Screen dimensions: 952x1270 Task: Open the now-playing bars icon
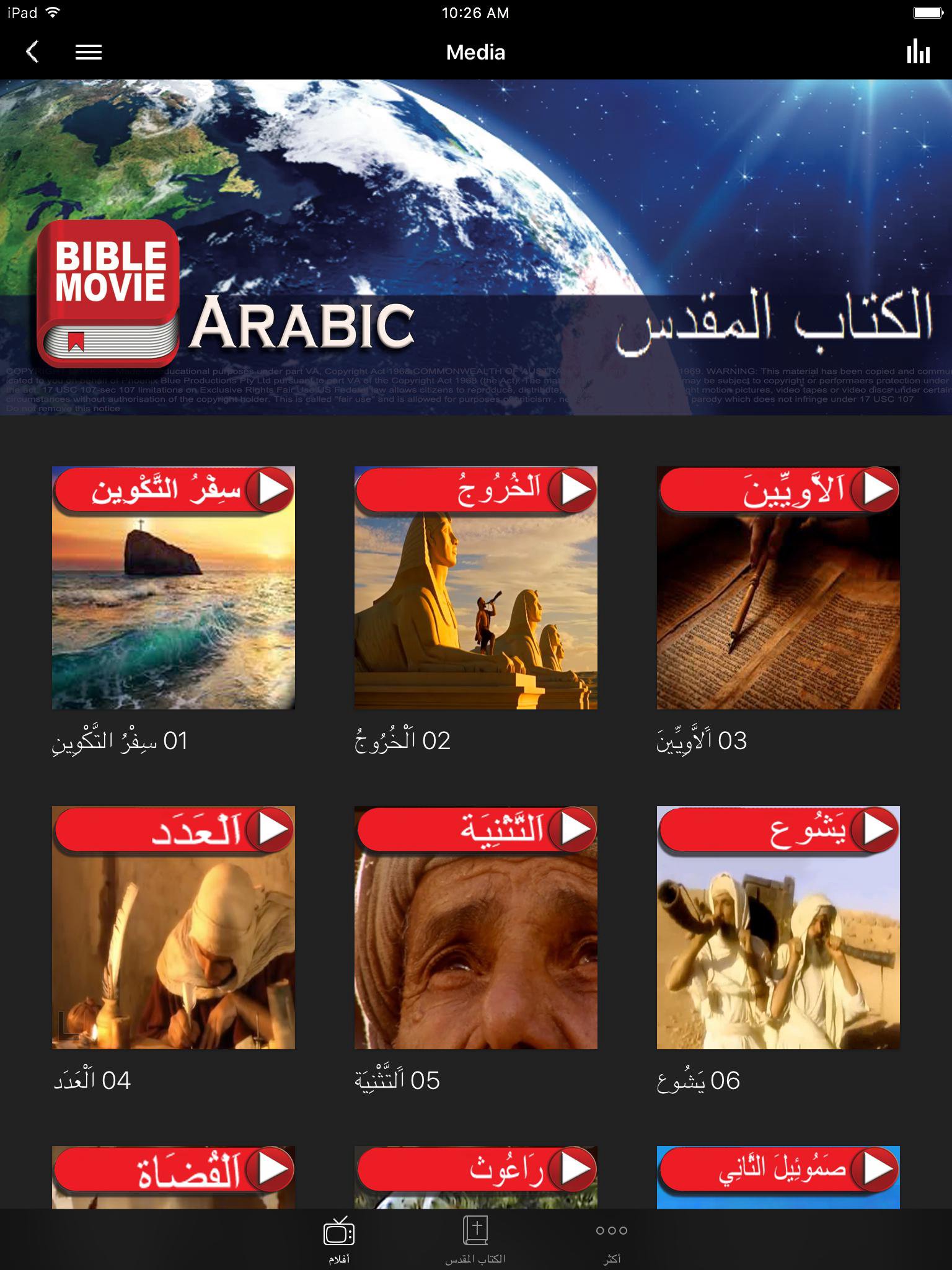click(x=918, y=52)
